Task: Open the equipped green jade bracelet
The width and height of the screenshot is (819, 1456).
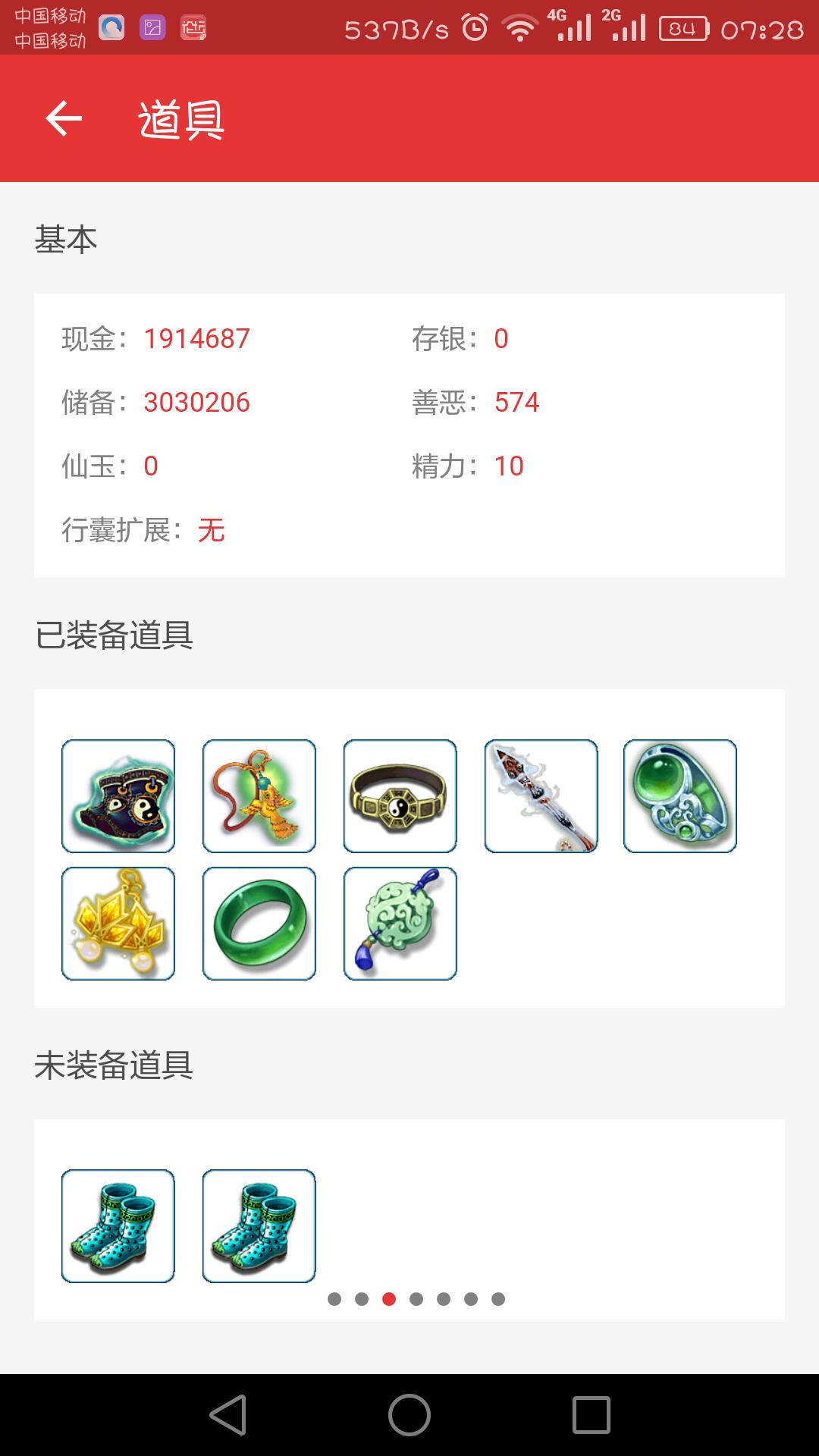Action: (259, 924)
